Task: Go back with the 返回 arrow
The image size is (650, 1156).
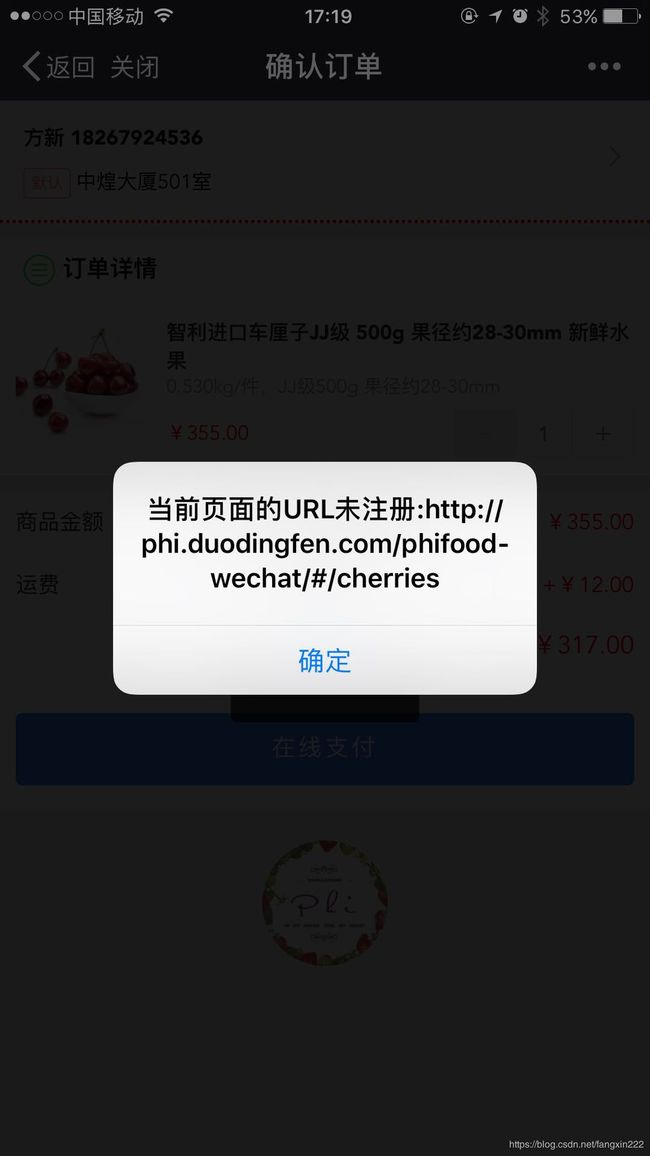Action: pos(58,67)
